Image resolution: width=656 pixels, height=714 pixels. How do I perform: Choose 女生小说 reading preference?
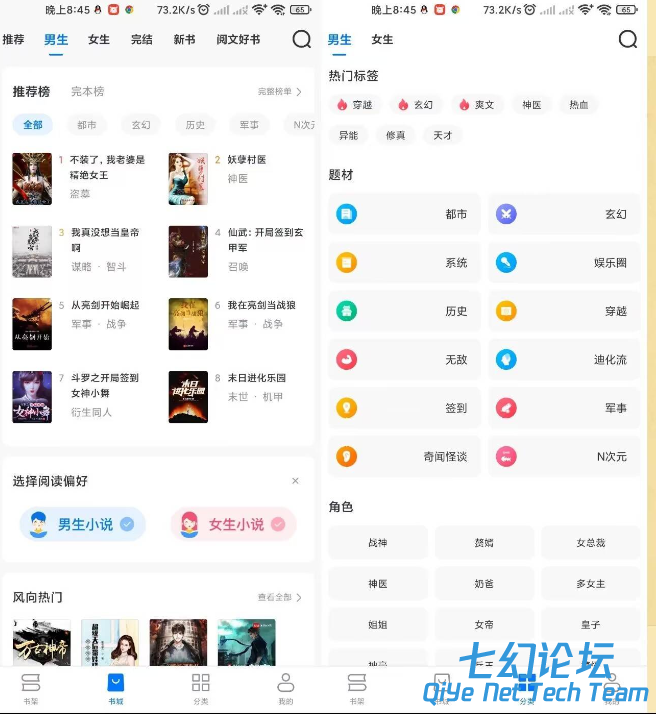pyautogui.click(x=234, y=524)
